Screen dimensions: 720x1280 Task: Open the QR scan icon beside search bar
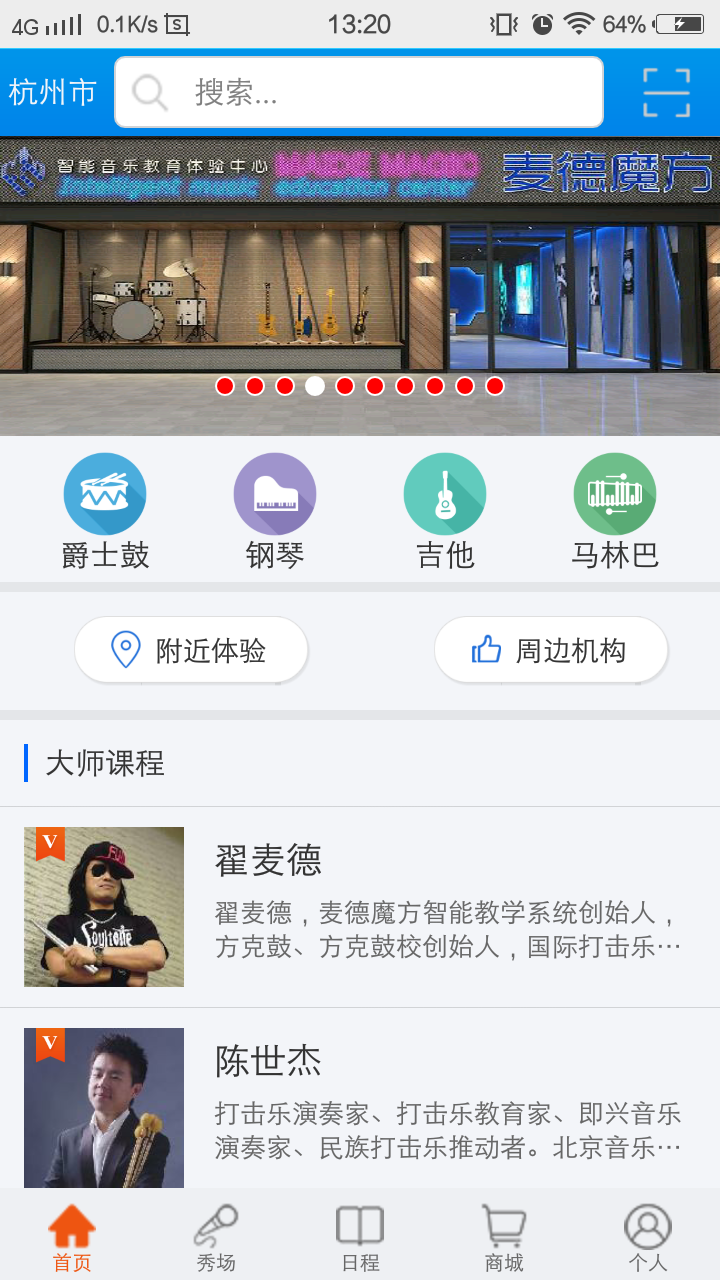[x=667, y=91]
